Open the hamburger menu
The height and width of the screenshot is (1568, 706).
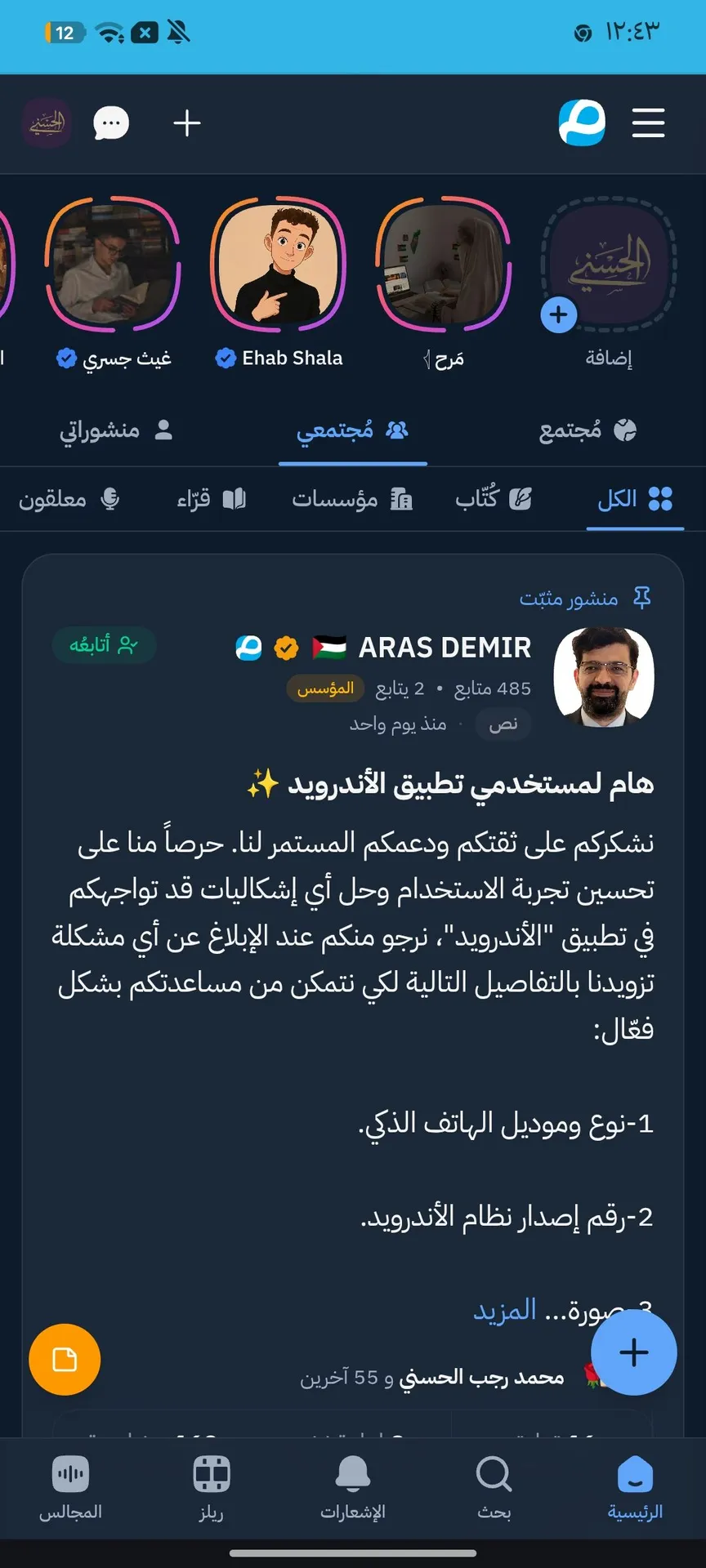coord(648,123)
